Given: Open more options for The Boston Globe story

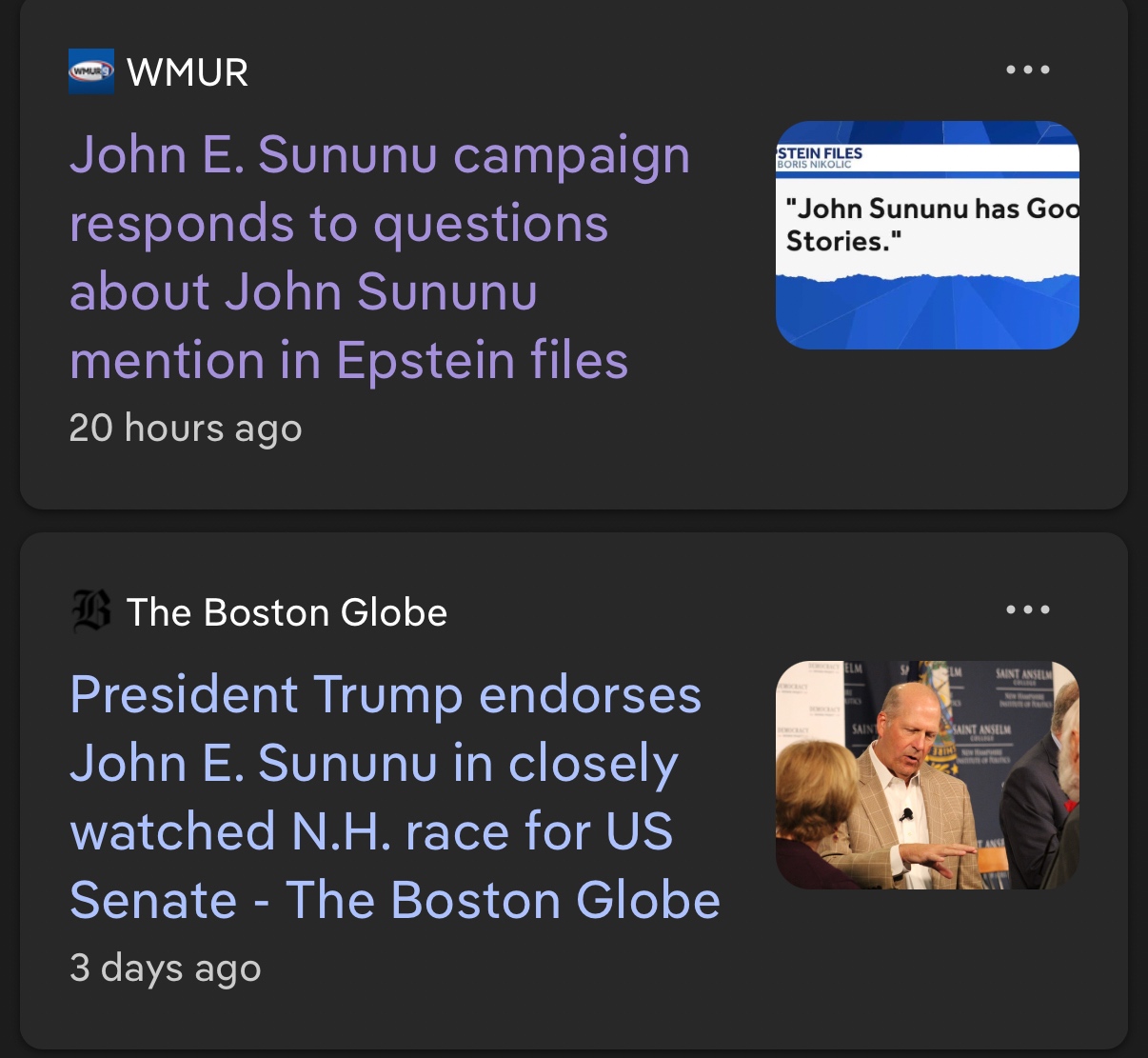Looking at the screenshot, I should tap(1028, 609).
